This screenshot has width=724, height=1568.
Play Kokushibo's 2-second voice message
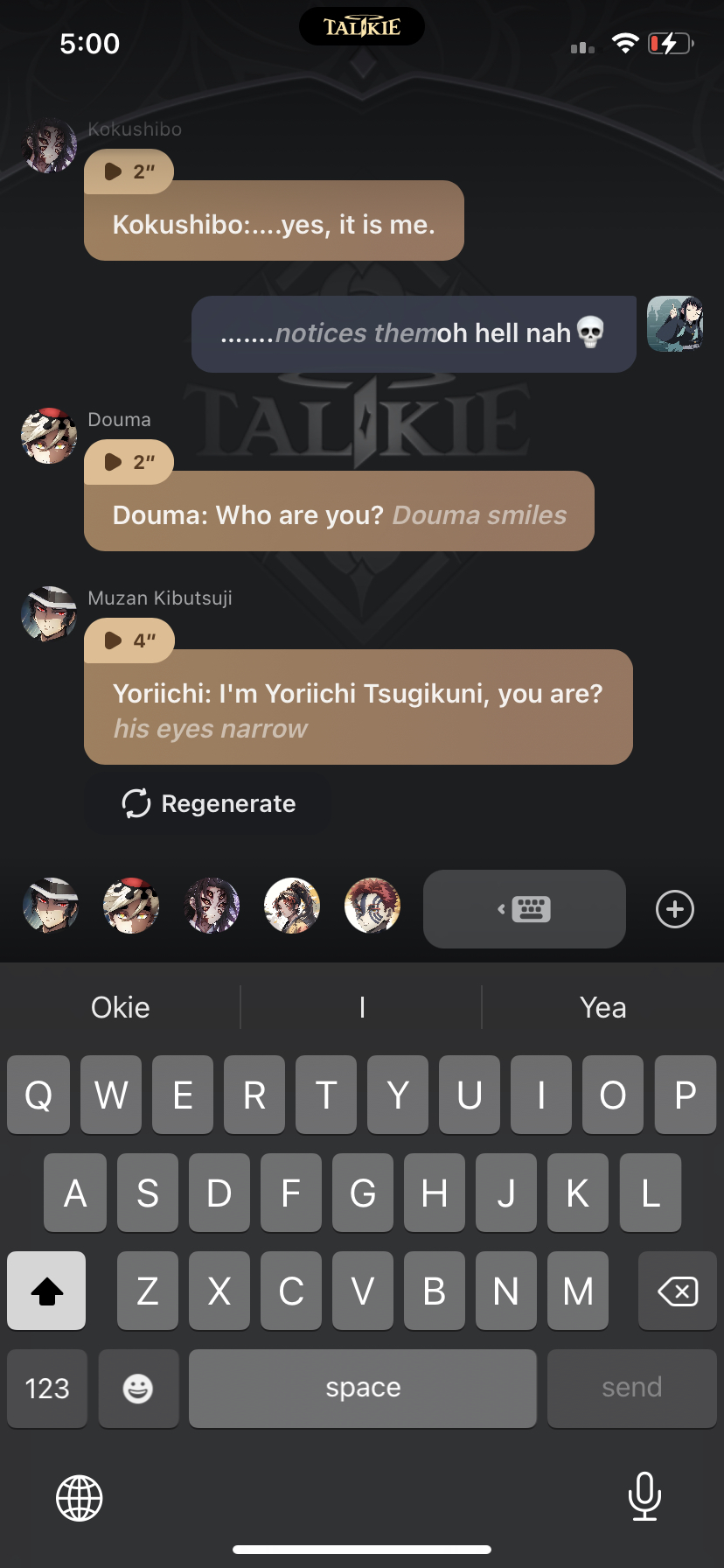[129, 171]
